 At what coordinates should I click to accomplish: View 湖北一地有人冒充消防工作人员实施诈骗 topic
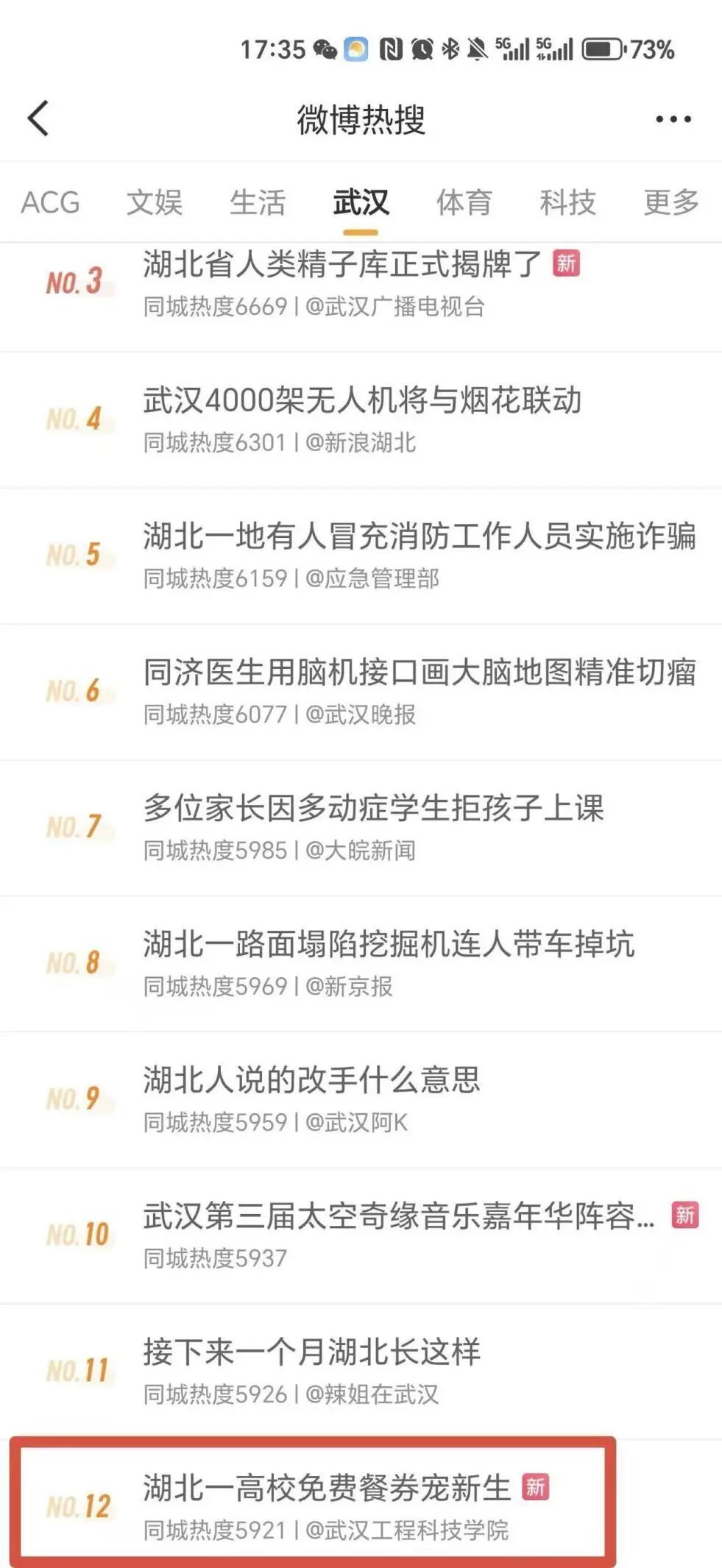click(419, 536)
